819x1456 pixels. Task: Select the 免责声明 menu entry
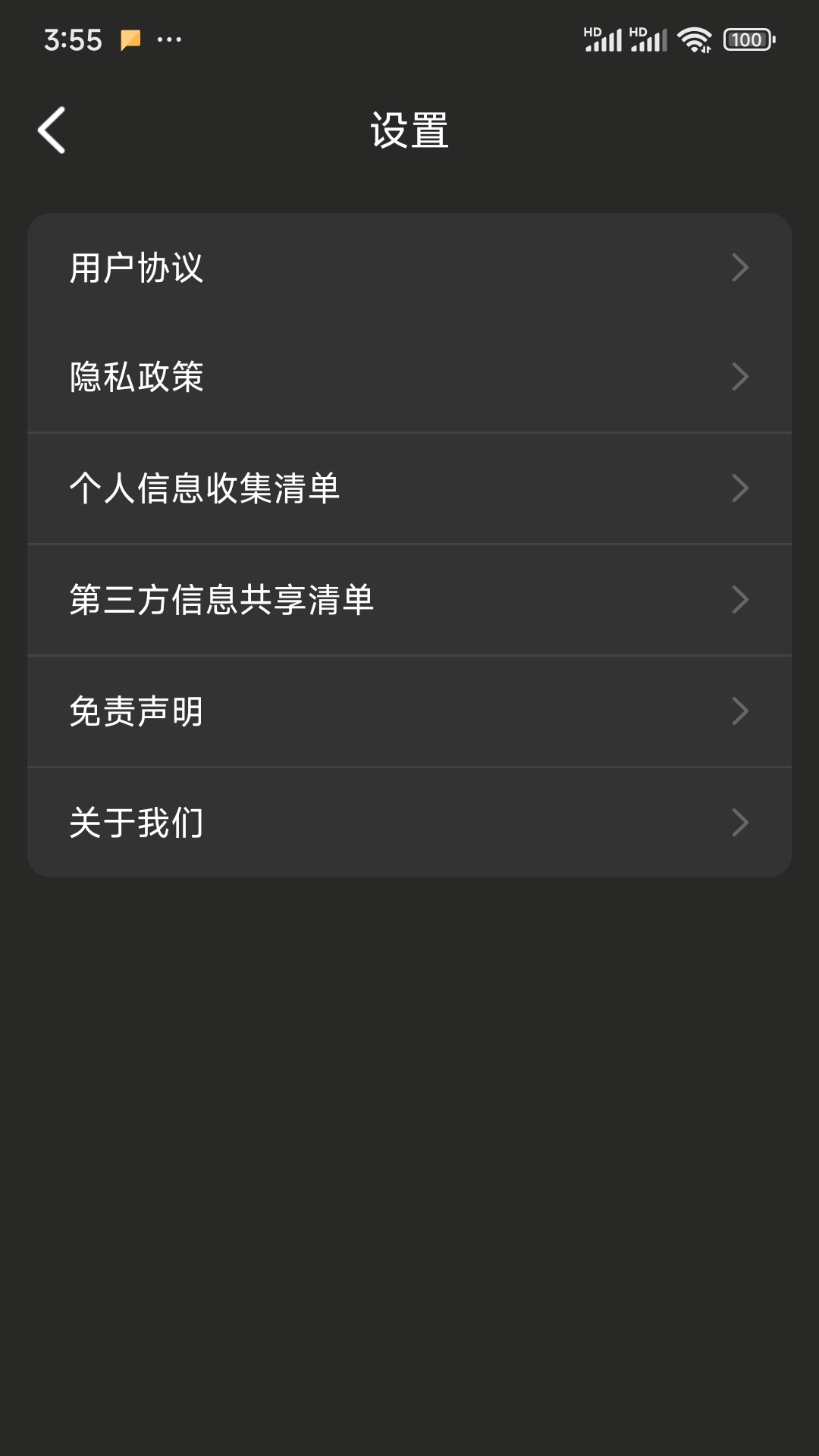coord(409,711)
